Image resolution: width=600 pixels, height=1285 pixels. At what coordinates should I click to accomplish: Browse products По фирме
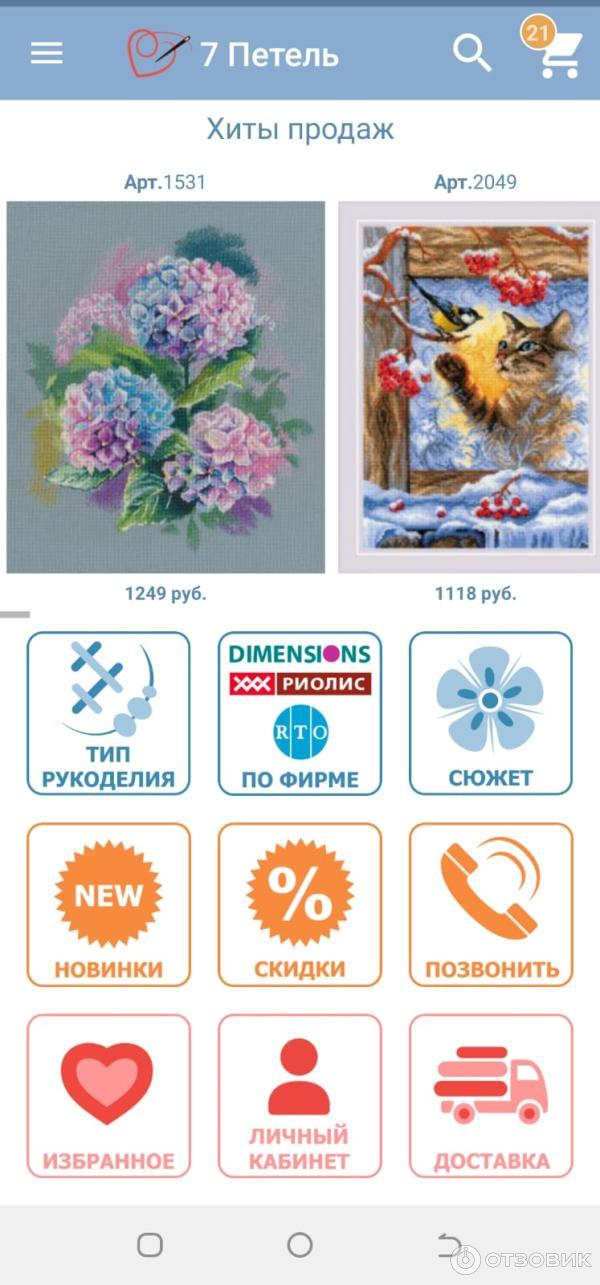(x=300, y=713)
